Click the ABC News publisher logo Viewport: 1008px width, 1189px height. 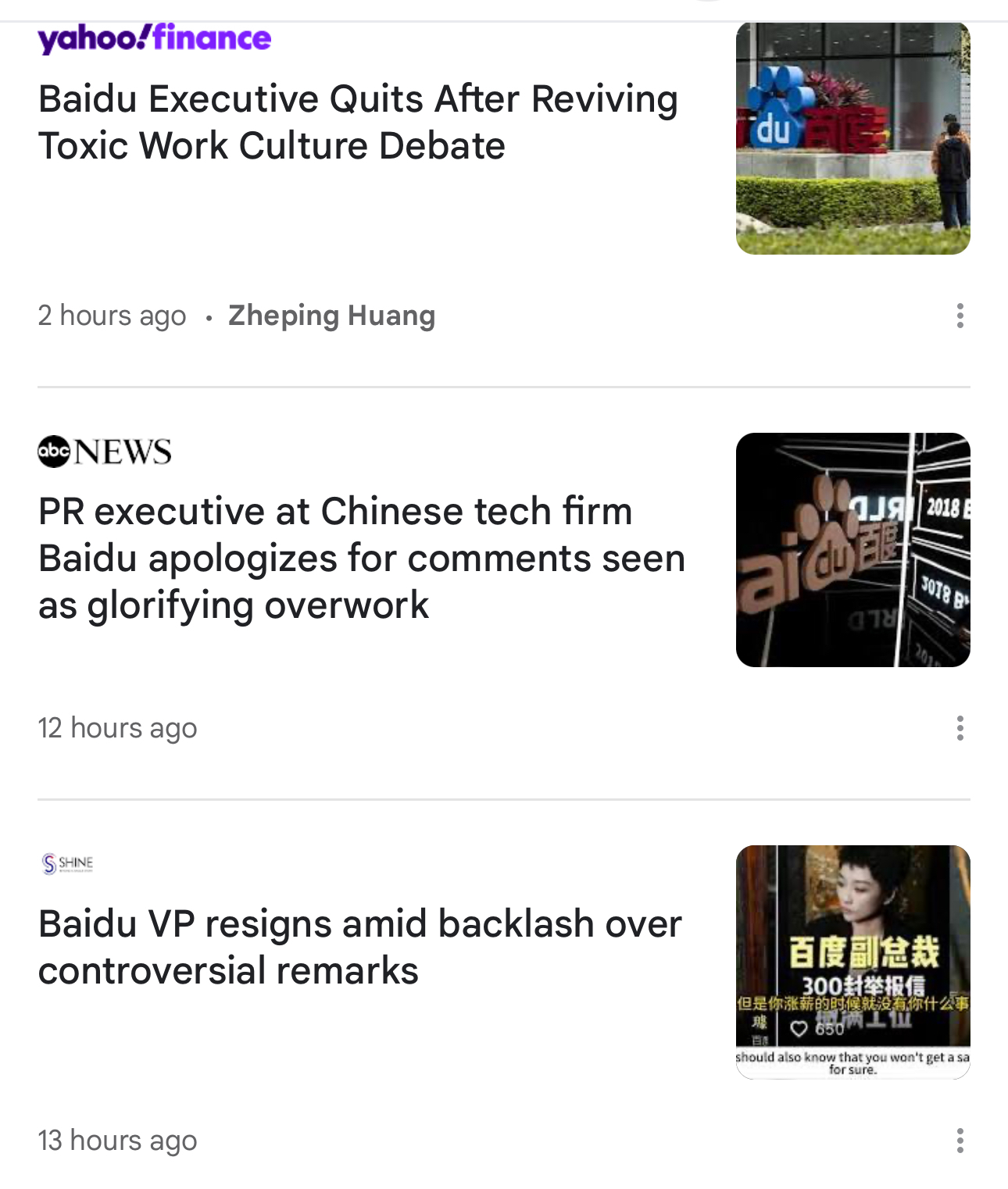(x=105, y=452)
